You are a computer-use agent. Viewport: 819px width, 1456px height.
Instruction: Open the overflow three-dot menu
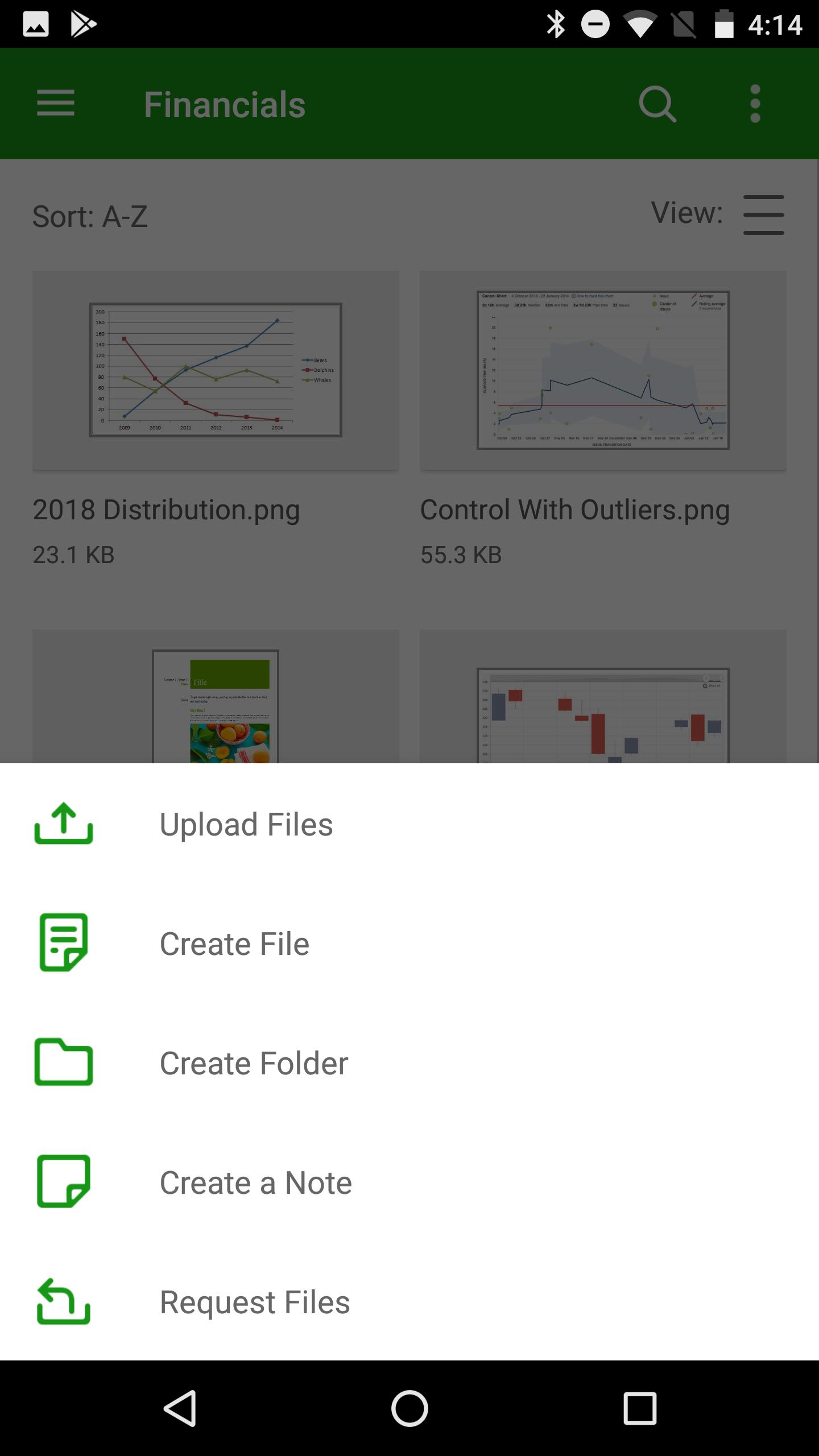[x=755, y=104]
